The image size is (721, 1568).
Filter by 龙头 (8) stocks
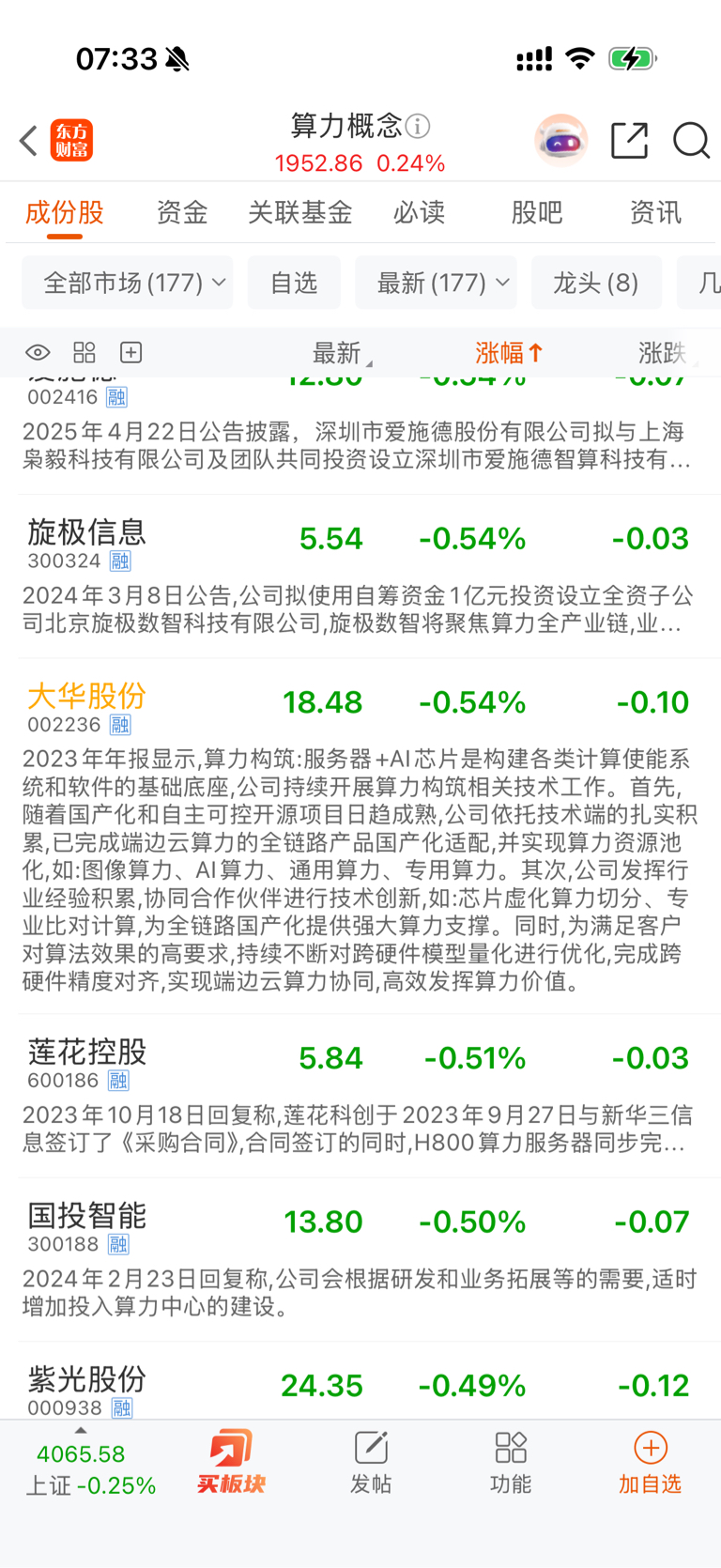pyautogui.click(x=596, y=283)
